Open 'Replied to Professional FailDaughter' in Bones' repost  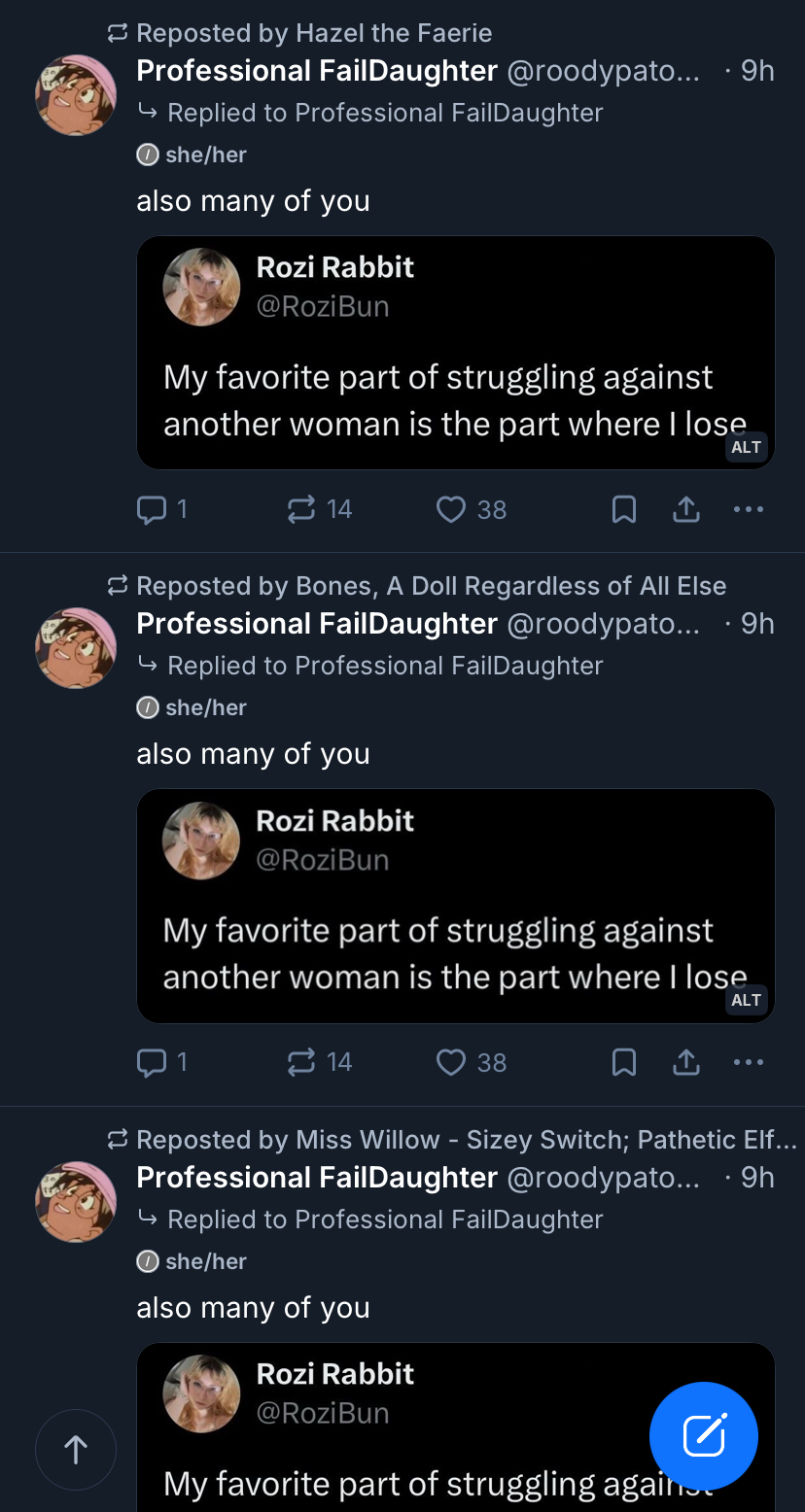pyautogui.click(x=384, y=666)
